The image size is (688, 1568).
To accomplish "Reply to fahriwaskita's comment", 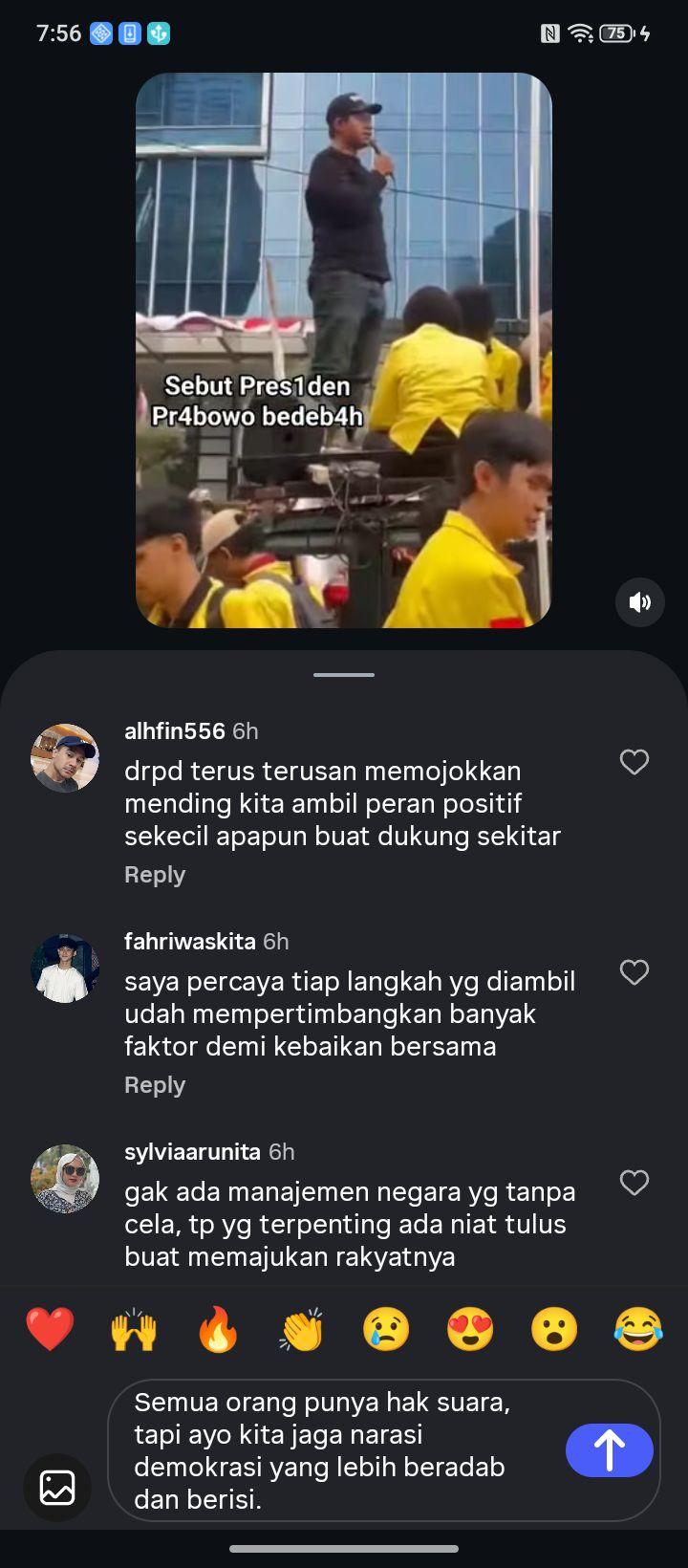I will point(155,1085).
